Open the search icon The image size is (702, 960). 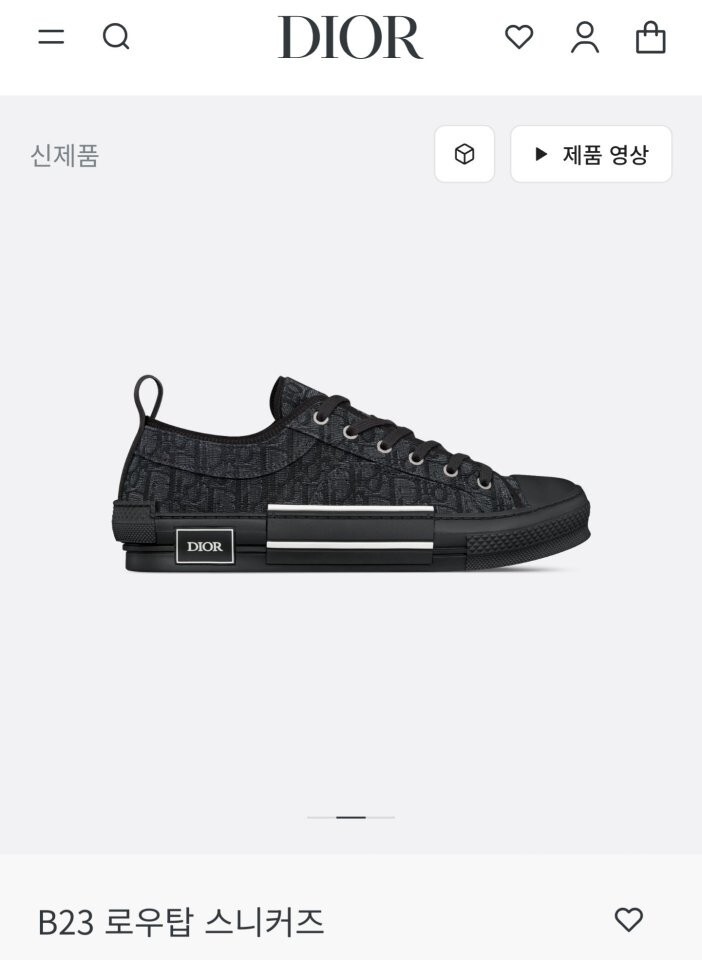[x=116, y=38]
